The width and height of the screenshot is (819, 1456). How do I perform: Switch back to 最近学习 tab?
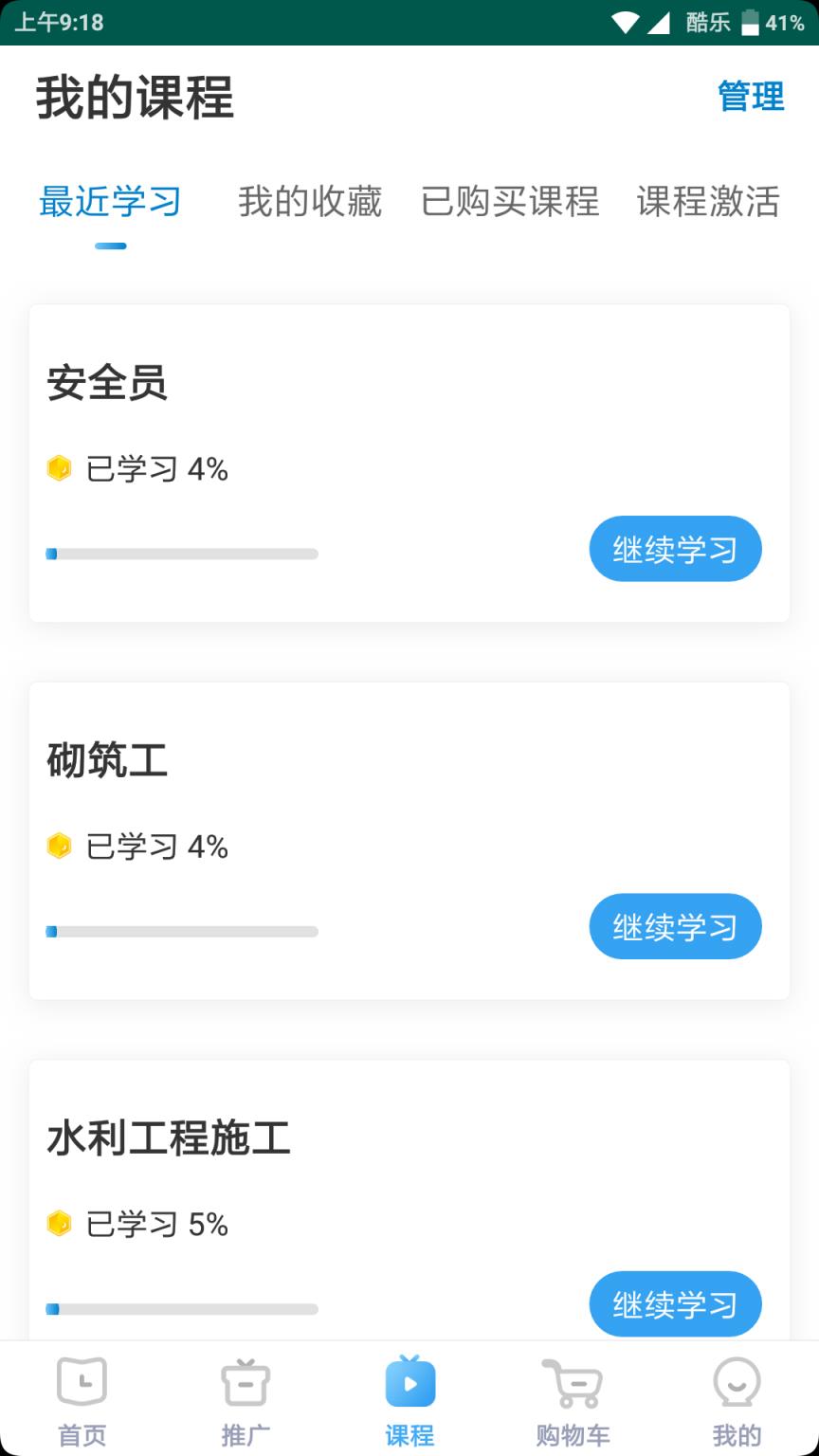(110, 202)
